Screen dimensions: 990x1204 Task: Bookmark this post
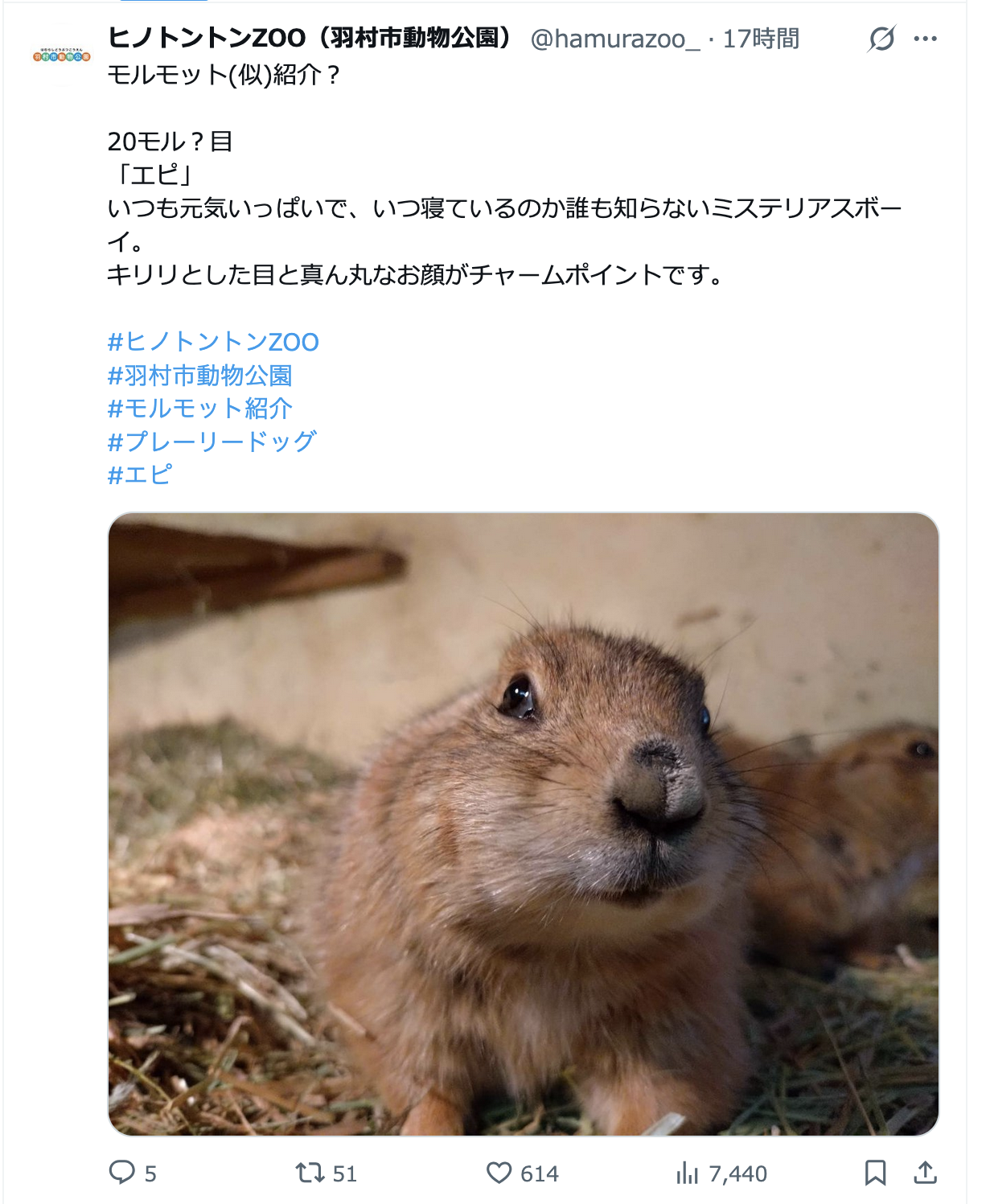pos(875,1173)
